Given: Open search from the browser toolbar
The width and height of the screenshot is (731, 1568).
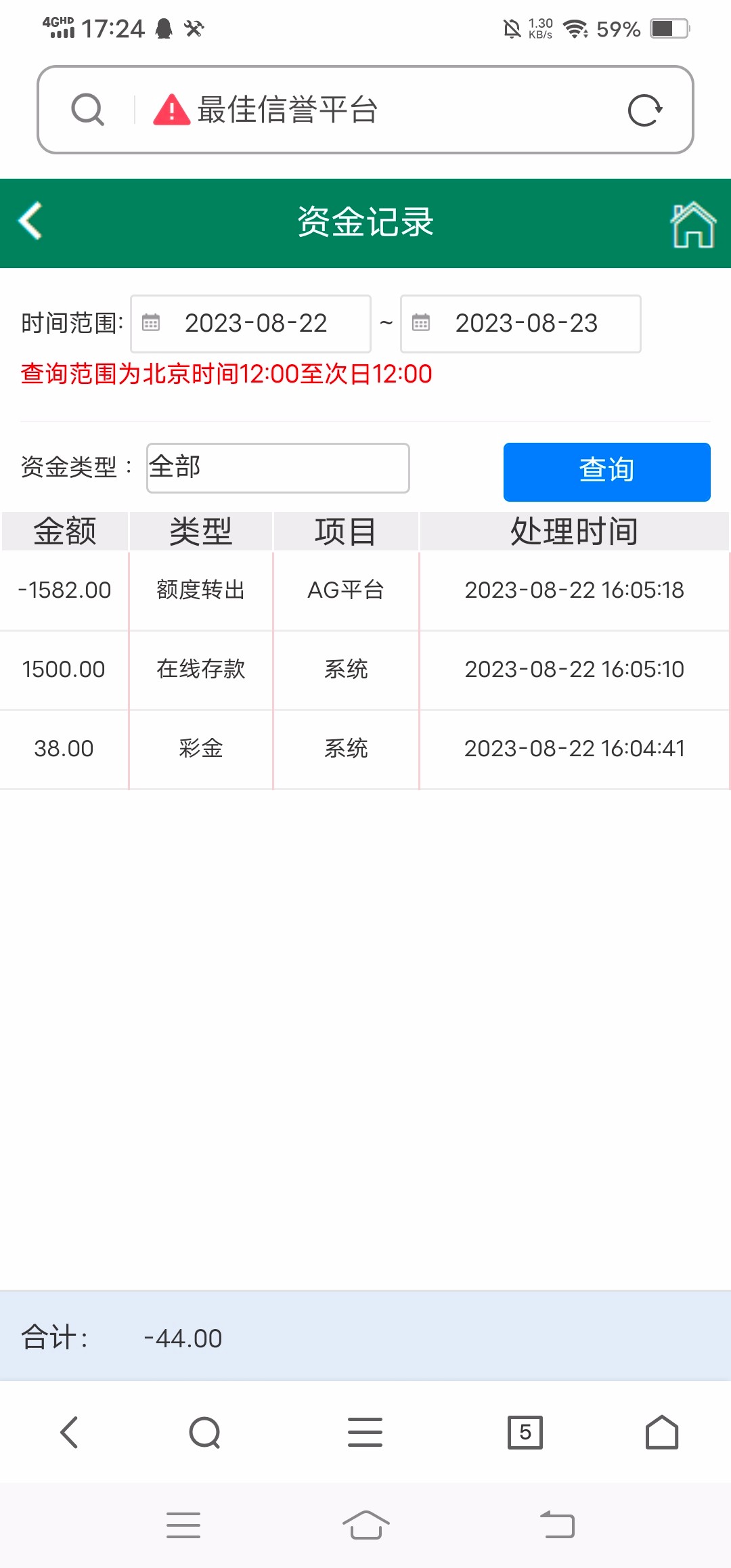Looking at the screenshot, I should 204,1432.
